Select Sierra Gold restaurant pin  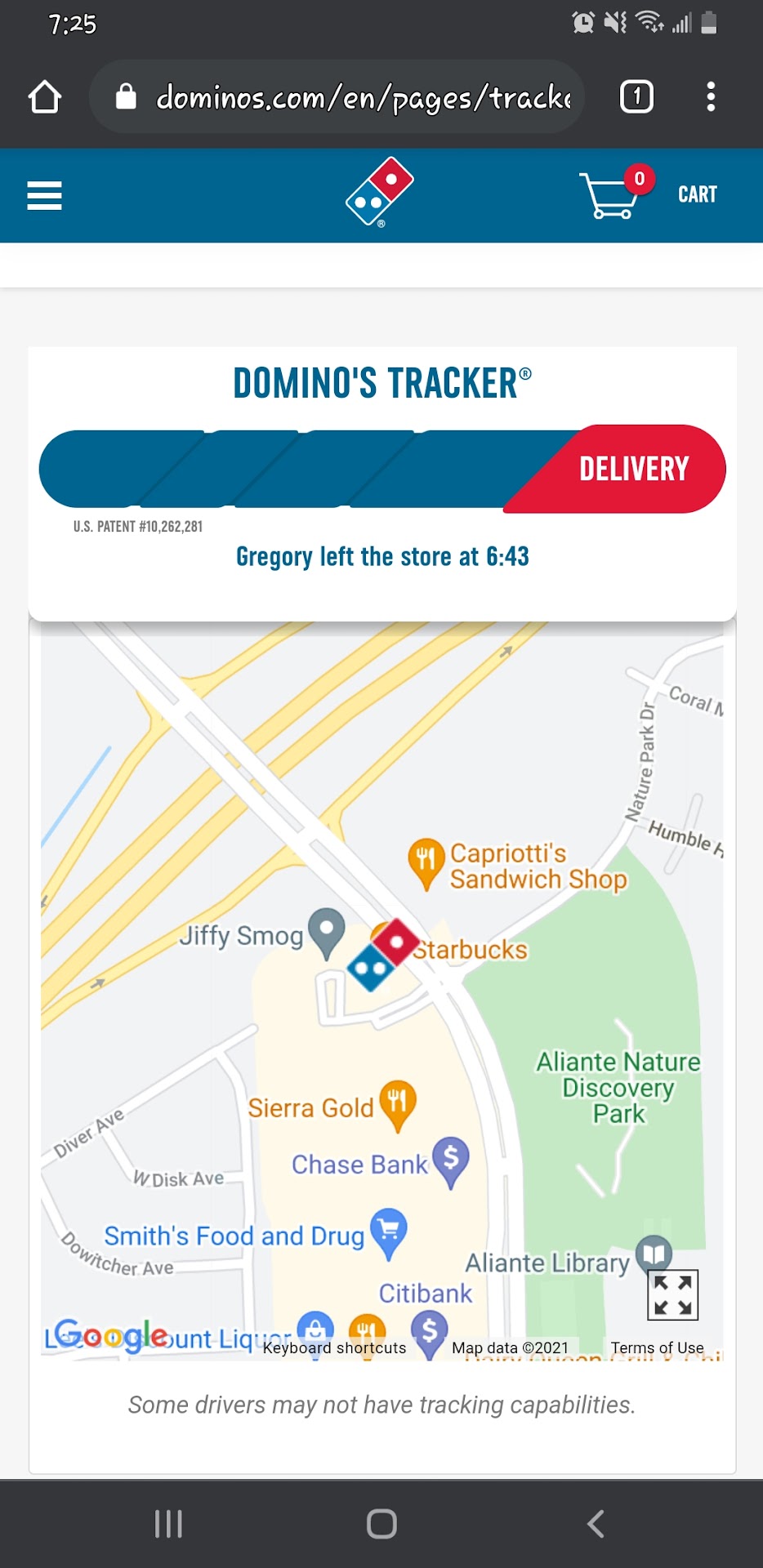(398, 1102)
